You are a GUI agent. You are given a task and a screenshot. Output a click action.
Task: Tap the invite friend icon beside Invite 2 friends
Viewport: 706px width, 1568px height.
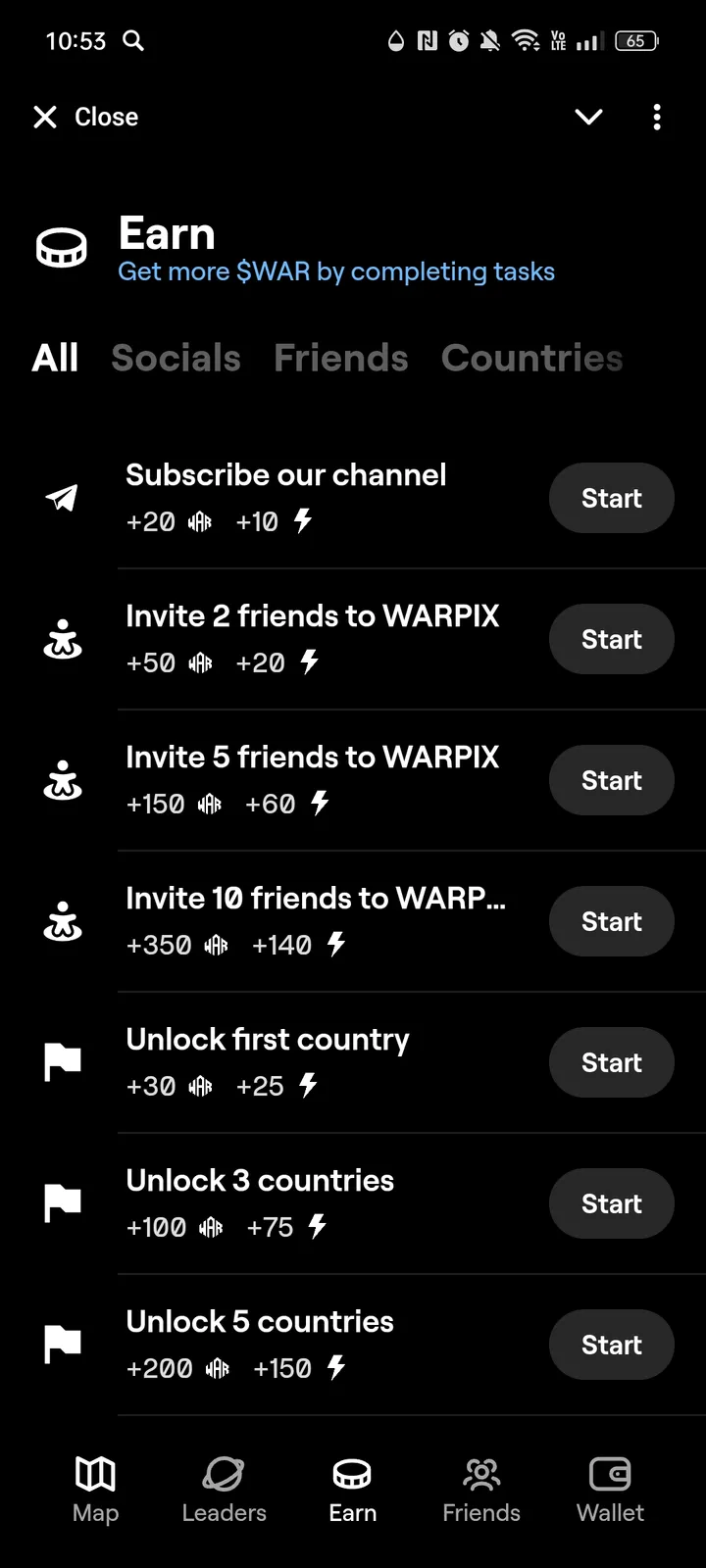pos(62,639)
